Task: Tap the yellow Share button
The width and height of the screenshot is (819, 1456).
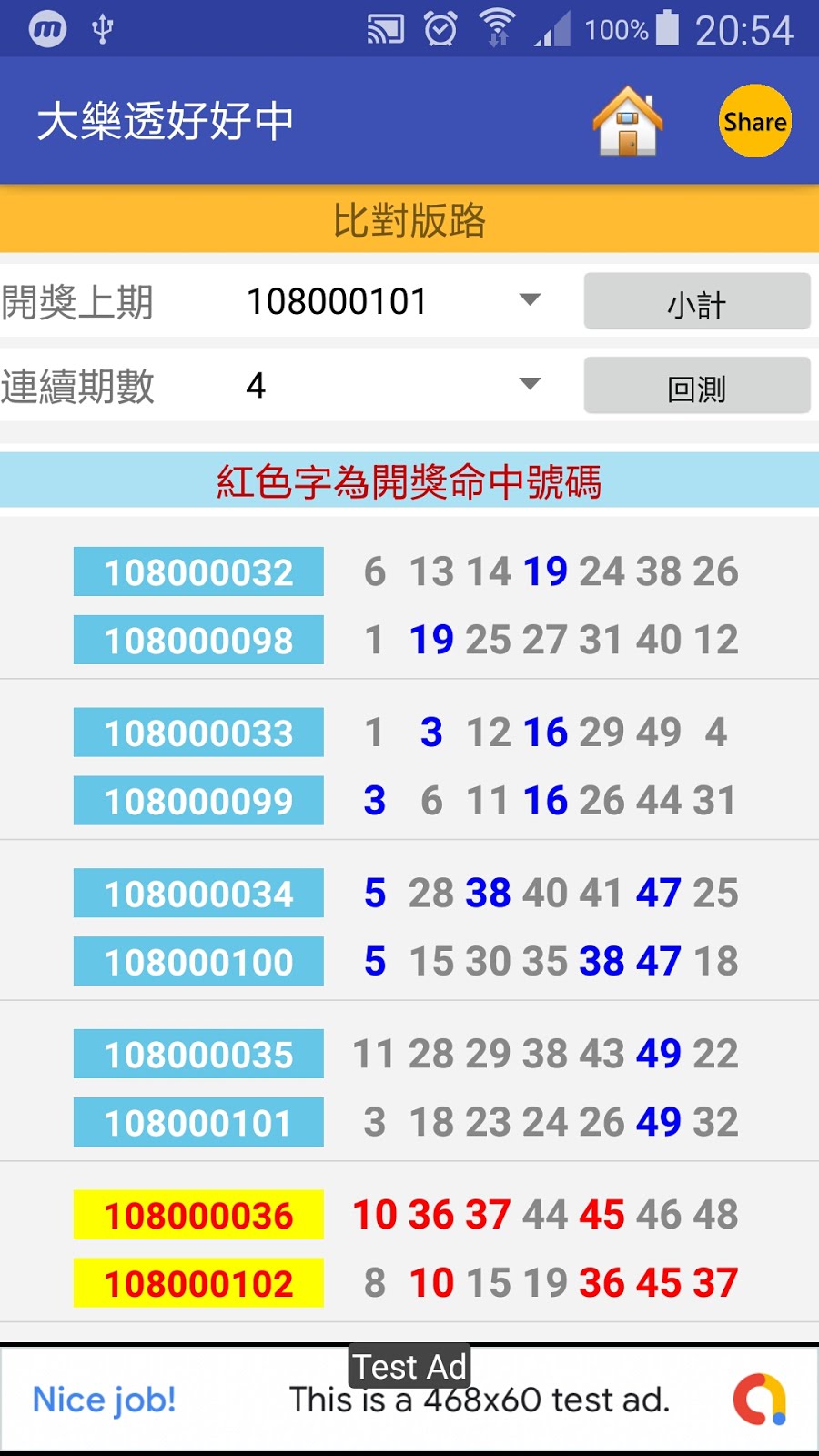Action: pyautogui.click(x=754, y=121)
